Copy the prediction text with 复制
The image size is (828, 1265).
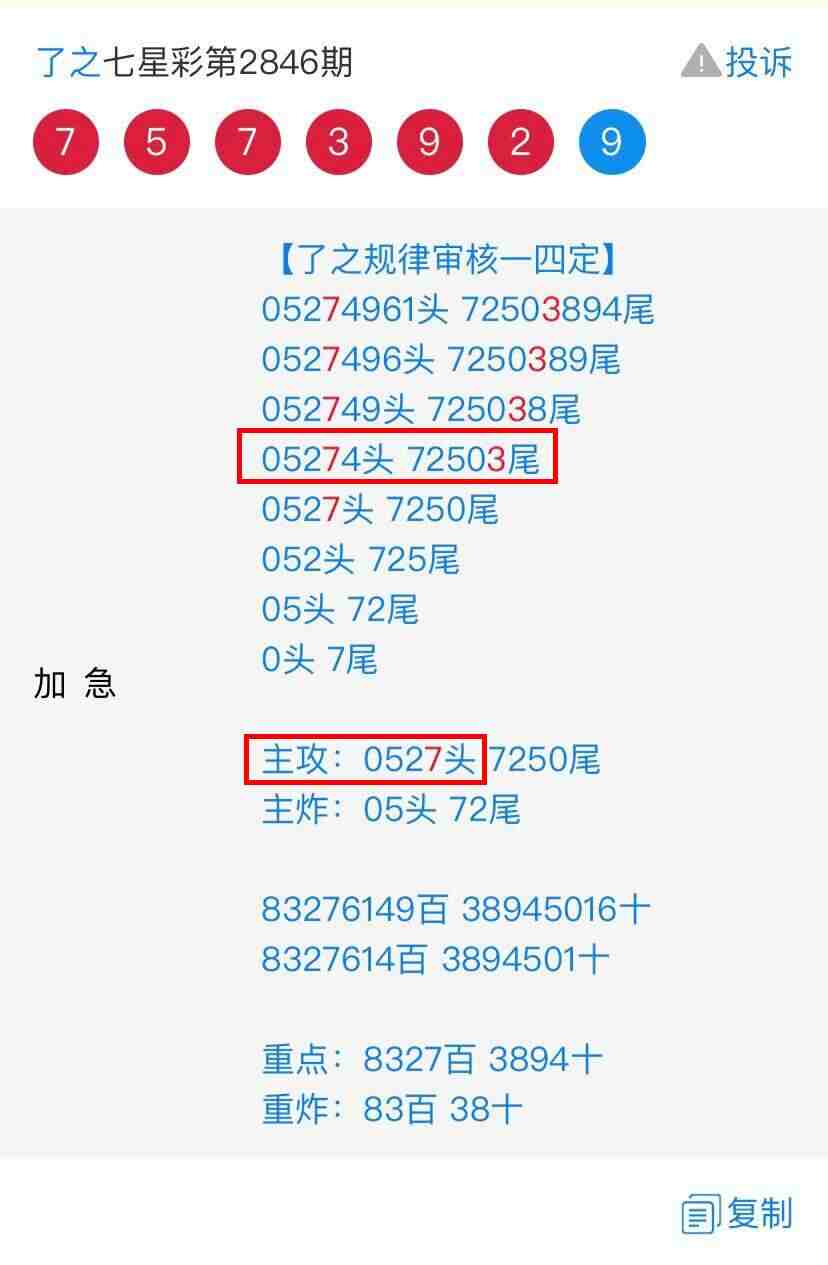[x=737, y=1213]
